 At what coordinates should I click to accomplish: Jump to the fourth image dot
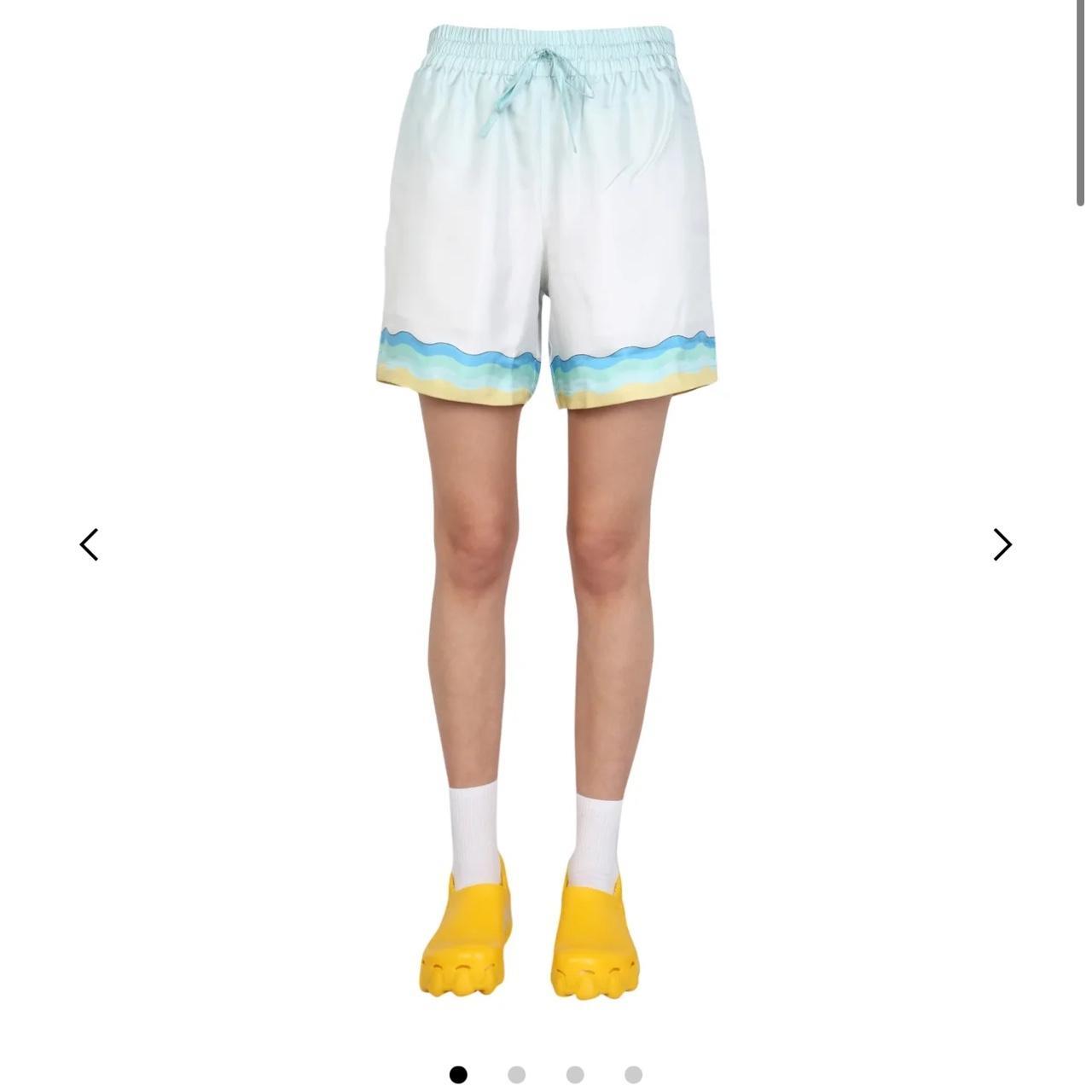(633, 1075)
